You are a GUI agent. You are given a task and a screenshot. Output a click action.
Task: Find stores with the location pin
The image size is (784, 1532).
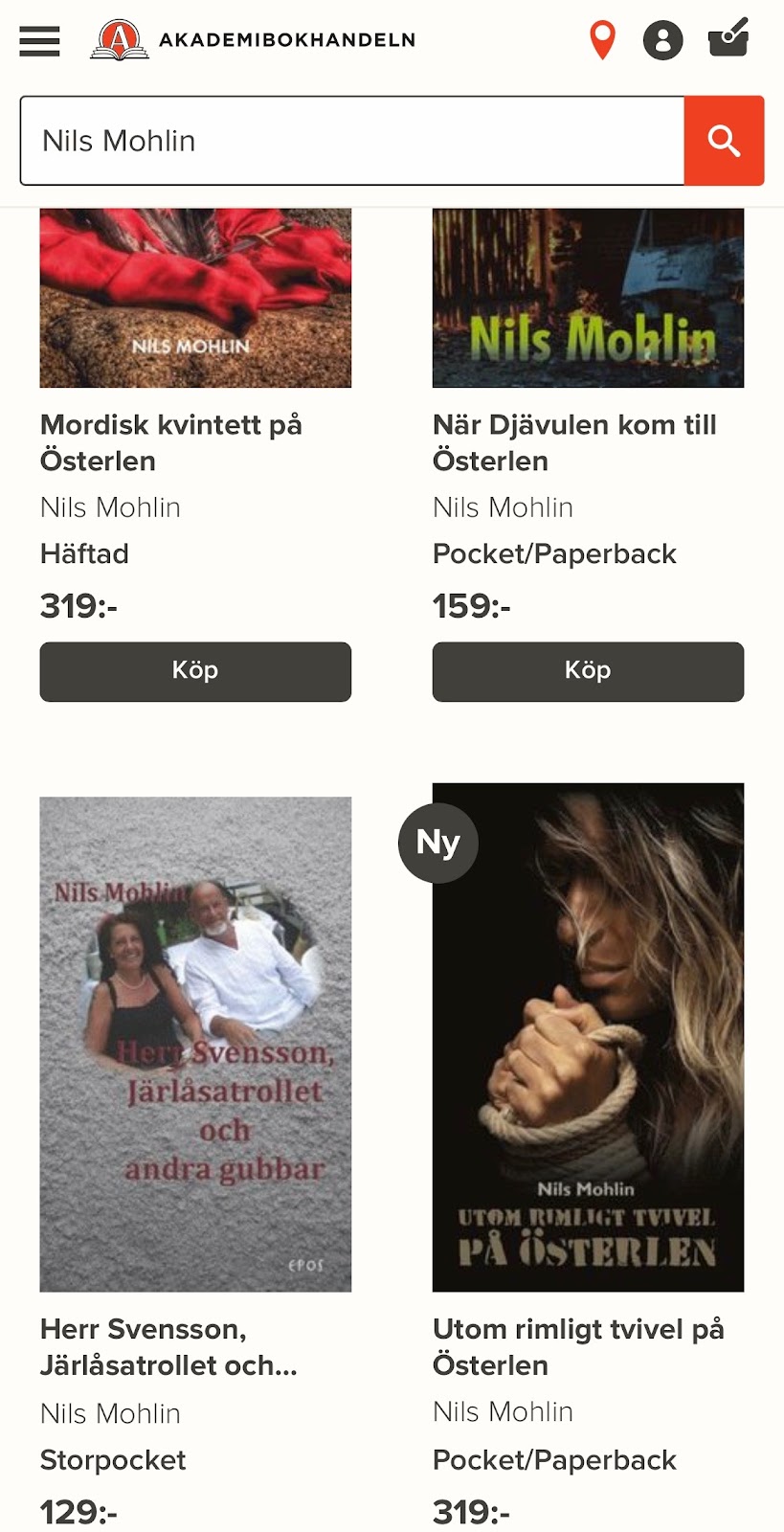602,40
